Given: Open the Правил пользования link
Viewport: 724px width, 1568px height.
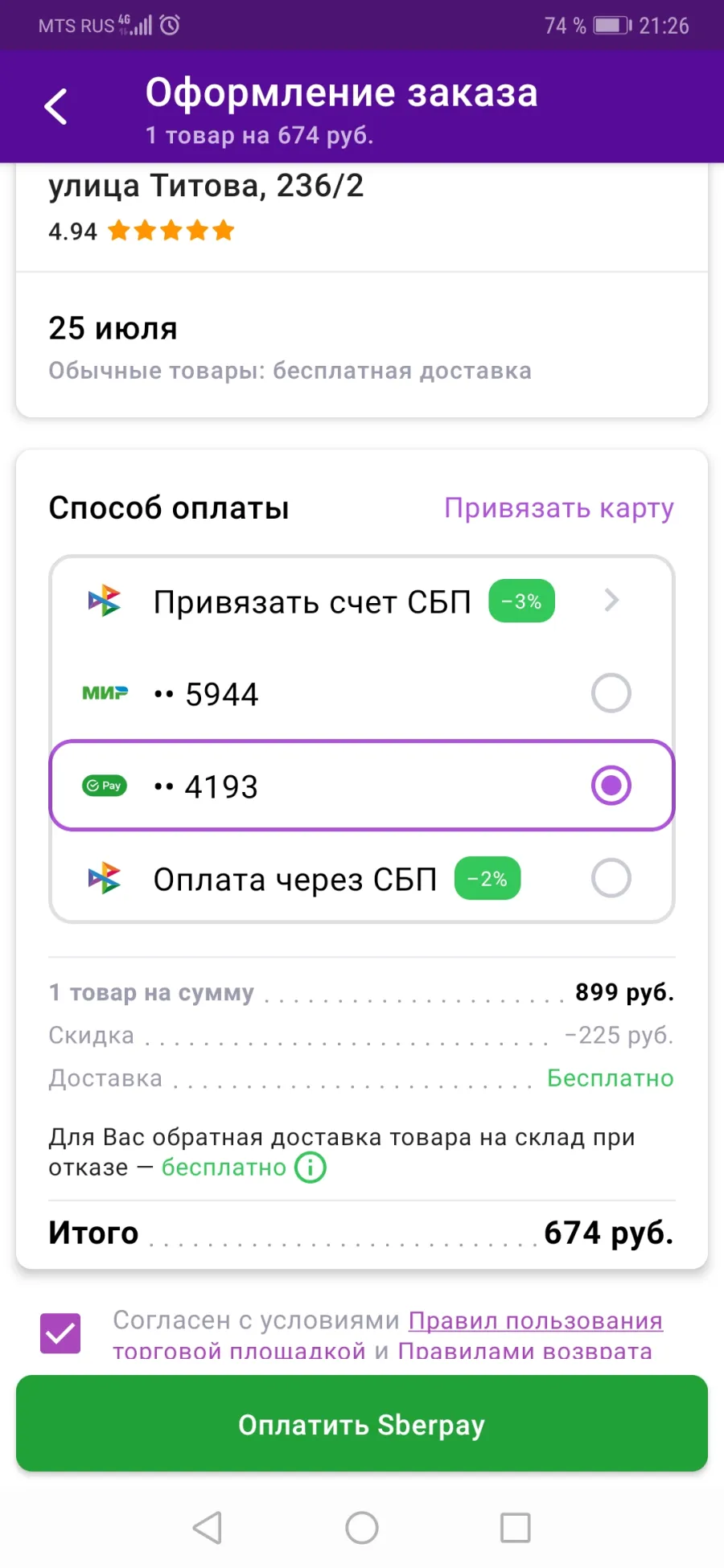Looking at the screenshot, I should 536,1320.
